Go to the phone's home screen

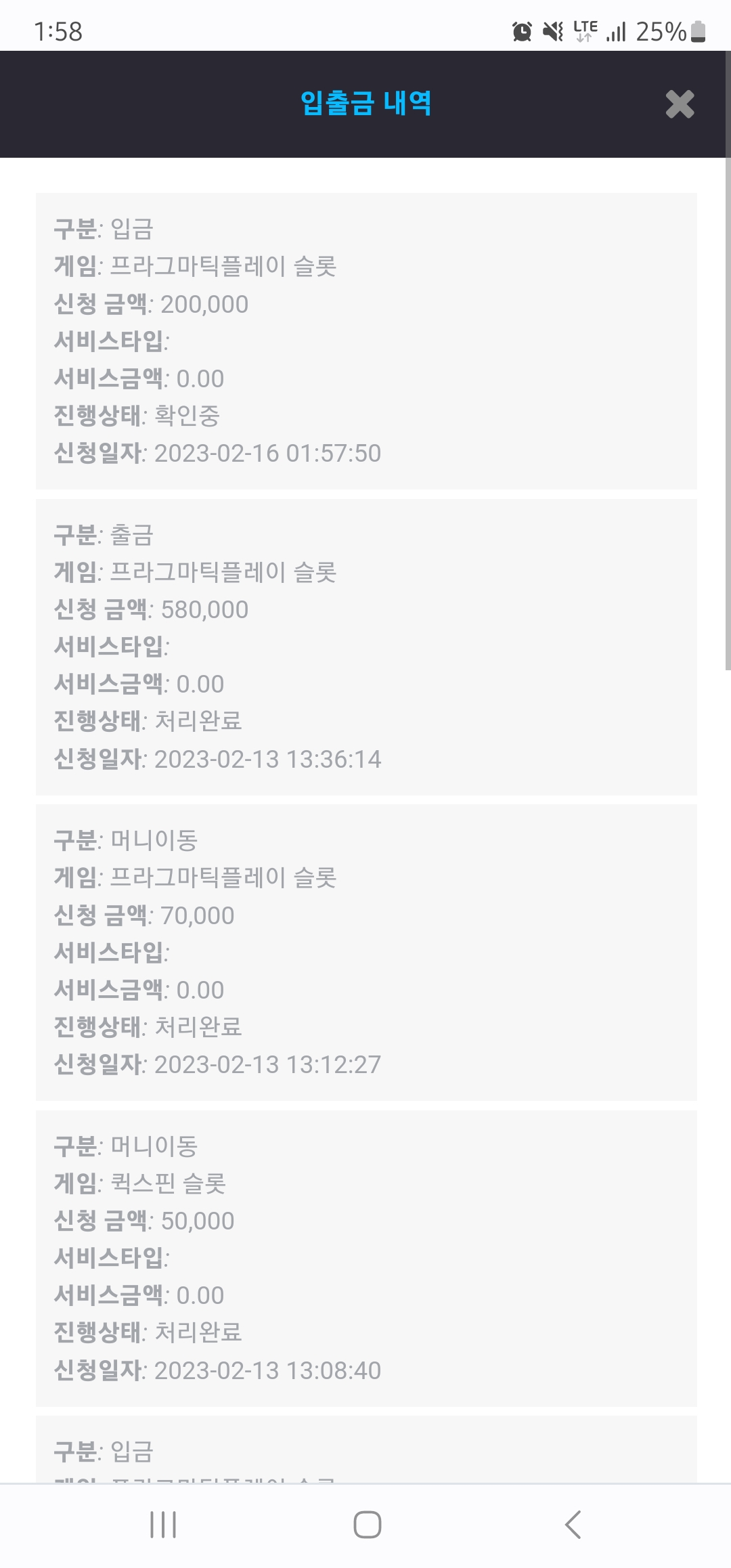[x=367, y=1525]
